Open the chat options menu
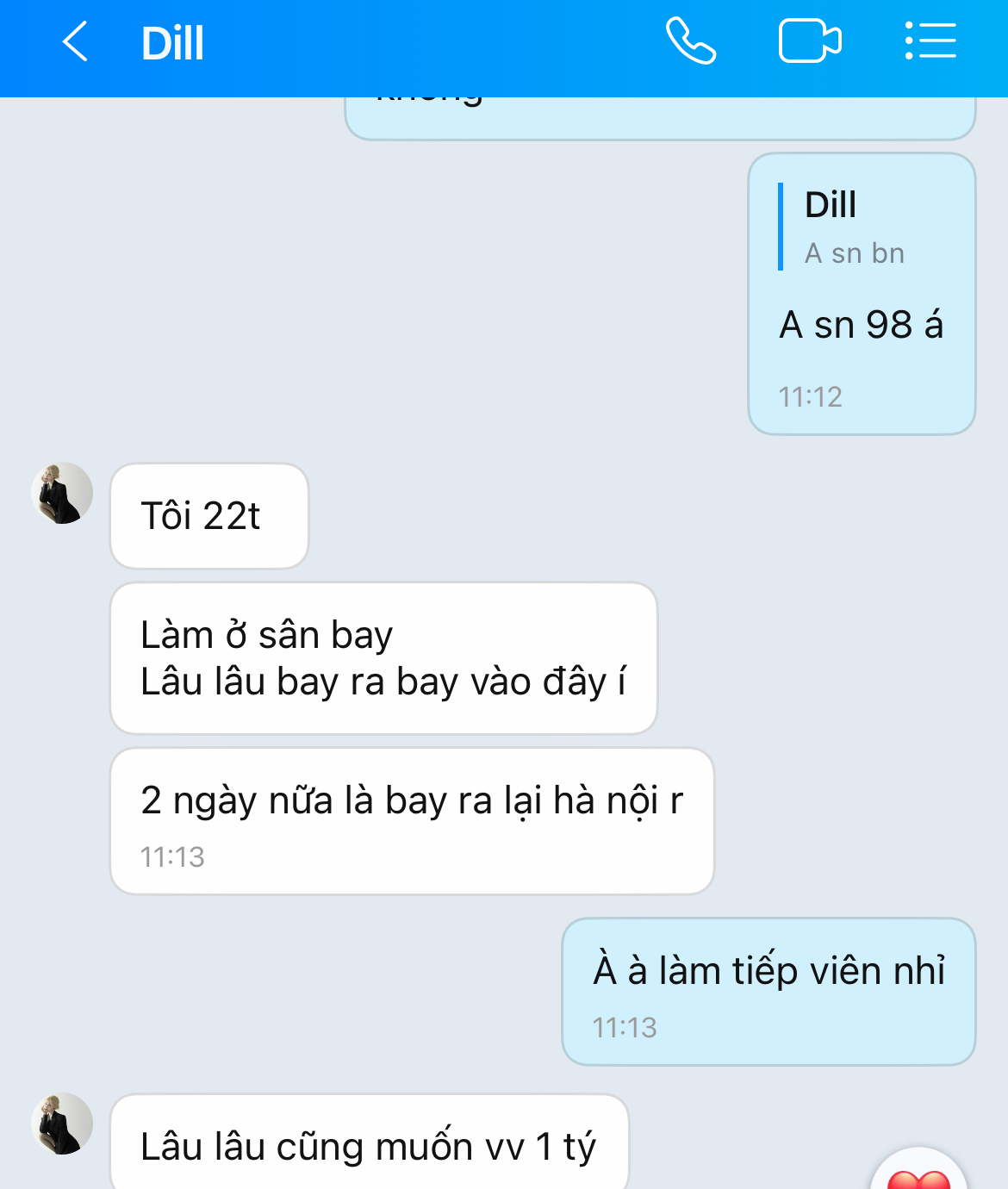 coord(930,42)
